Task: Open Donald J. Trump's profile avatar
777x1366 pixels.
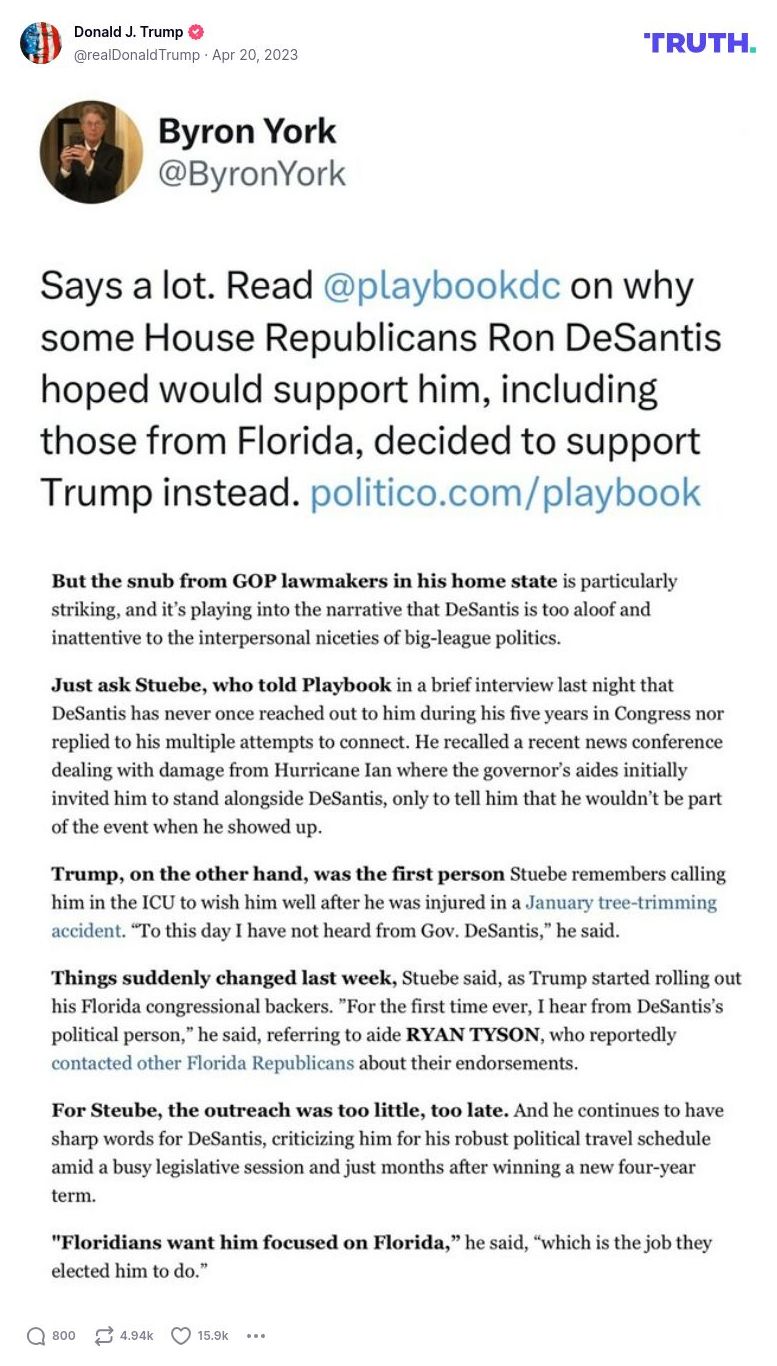Action: (41, 43)
